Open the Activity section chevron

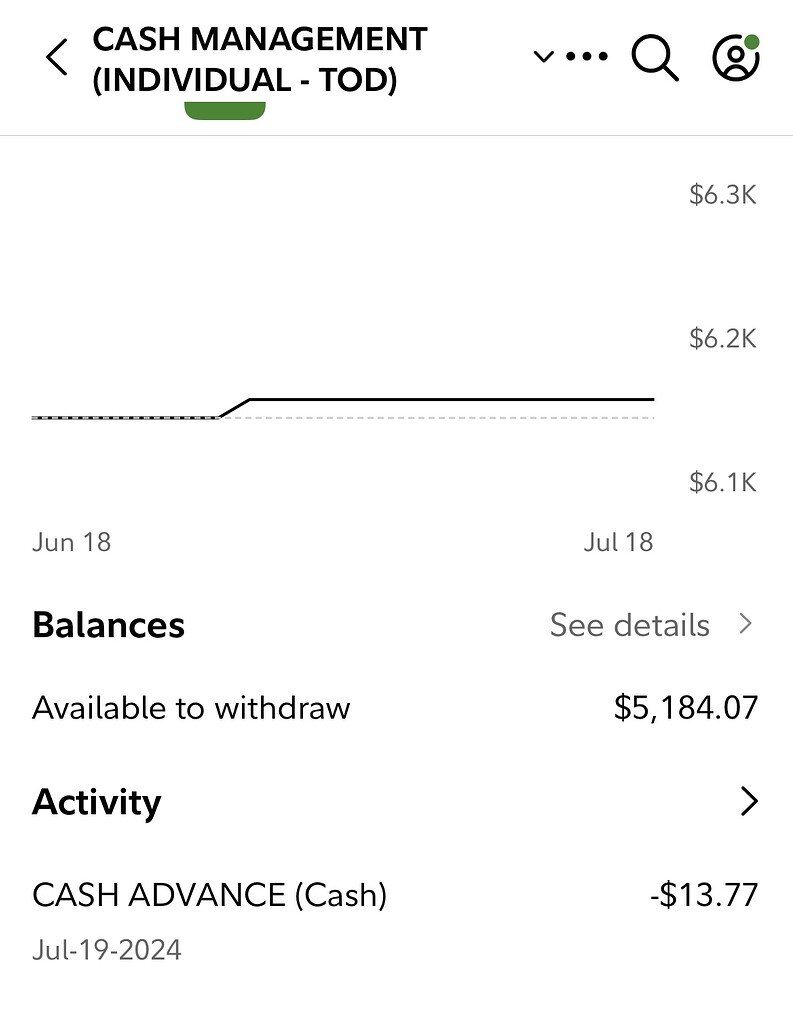(x=747, y=801)
